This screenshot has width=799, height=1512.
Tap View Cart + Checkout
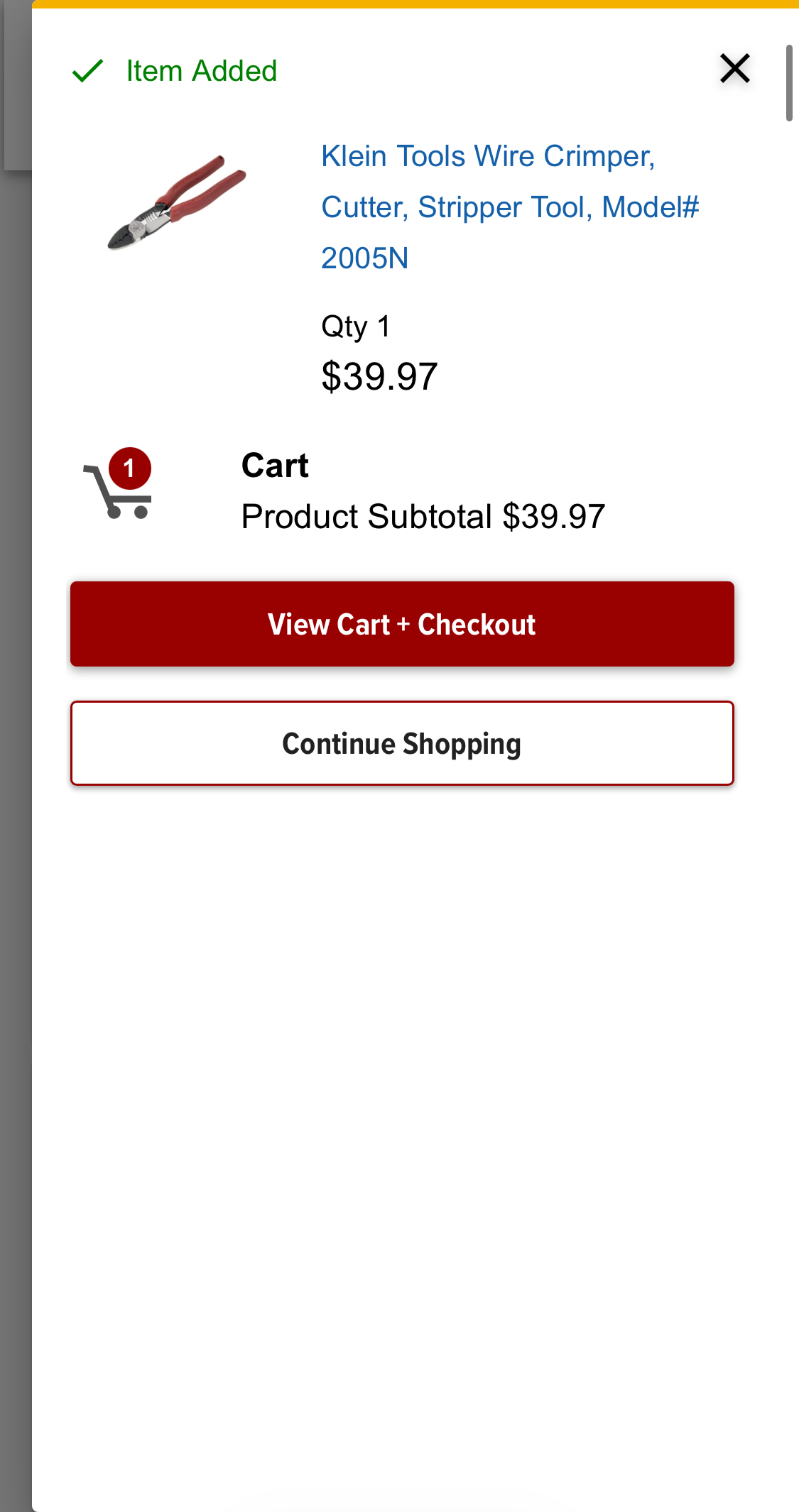point(402,624)
